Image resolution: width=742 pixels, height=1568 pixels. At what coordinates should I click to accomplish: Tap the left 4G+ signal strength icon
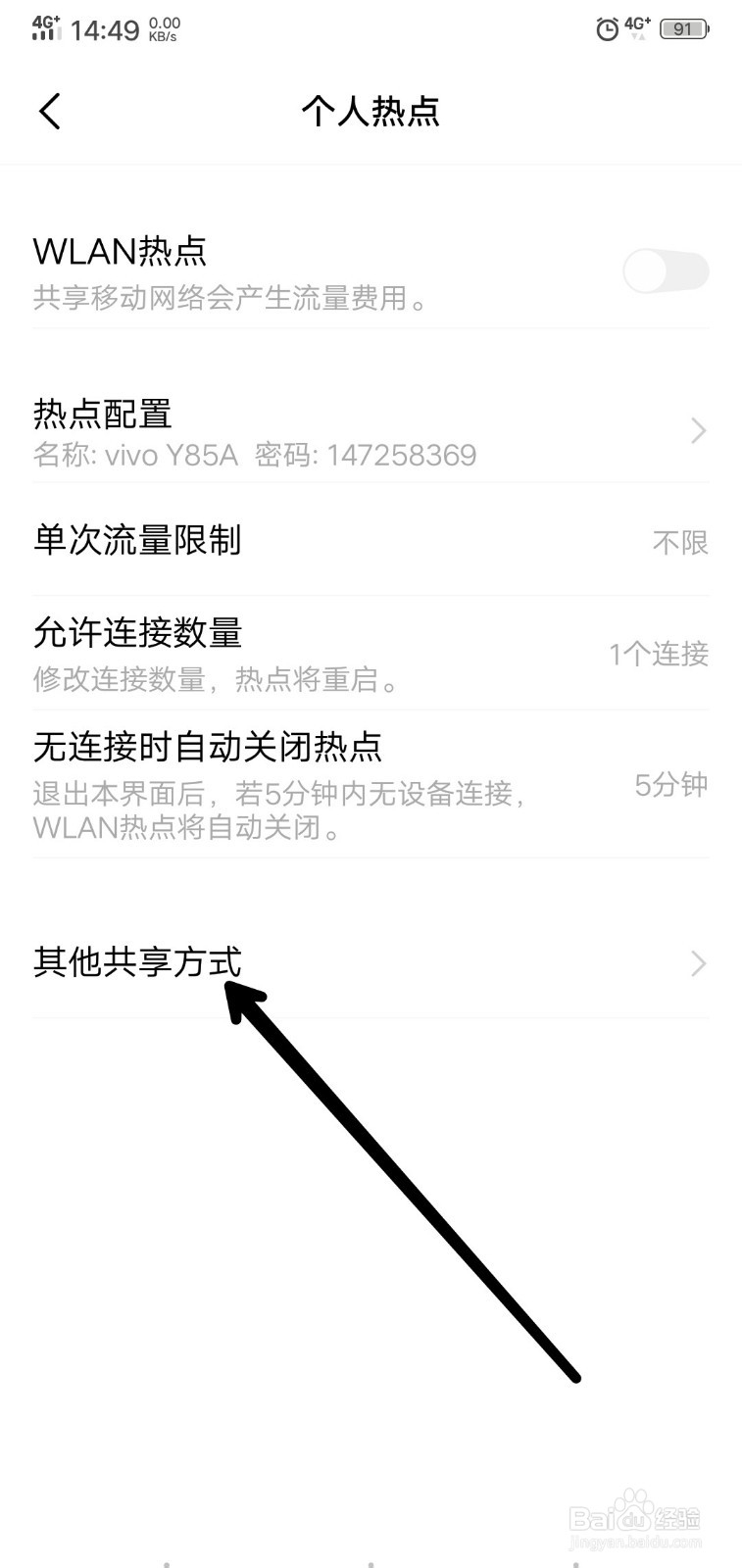click(x=44, y=27)
